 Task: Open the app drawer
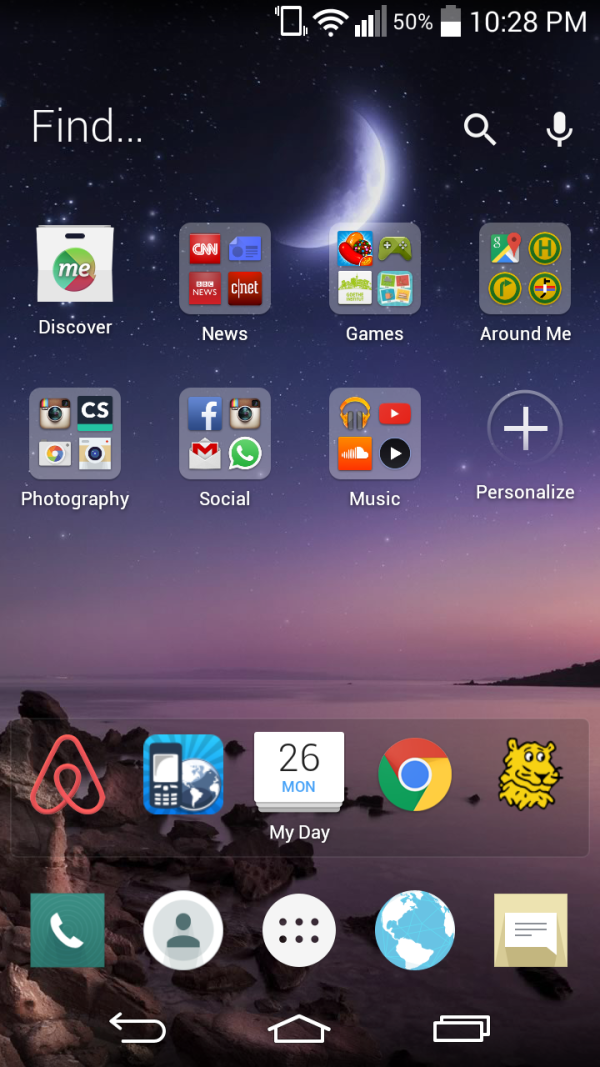coord(299,931)
